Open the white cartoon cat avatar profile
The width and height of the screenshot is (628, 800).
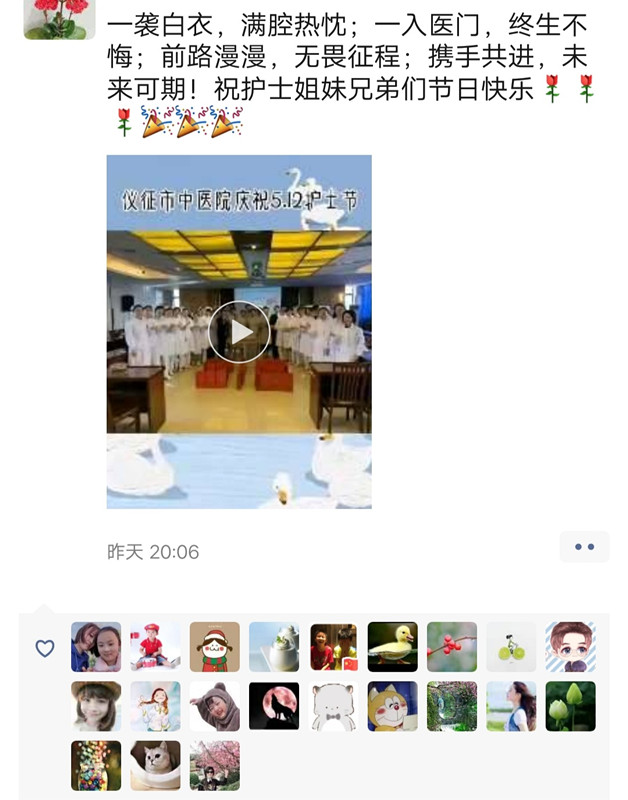[x=333, y=706]
